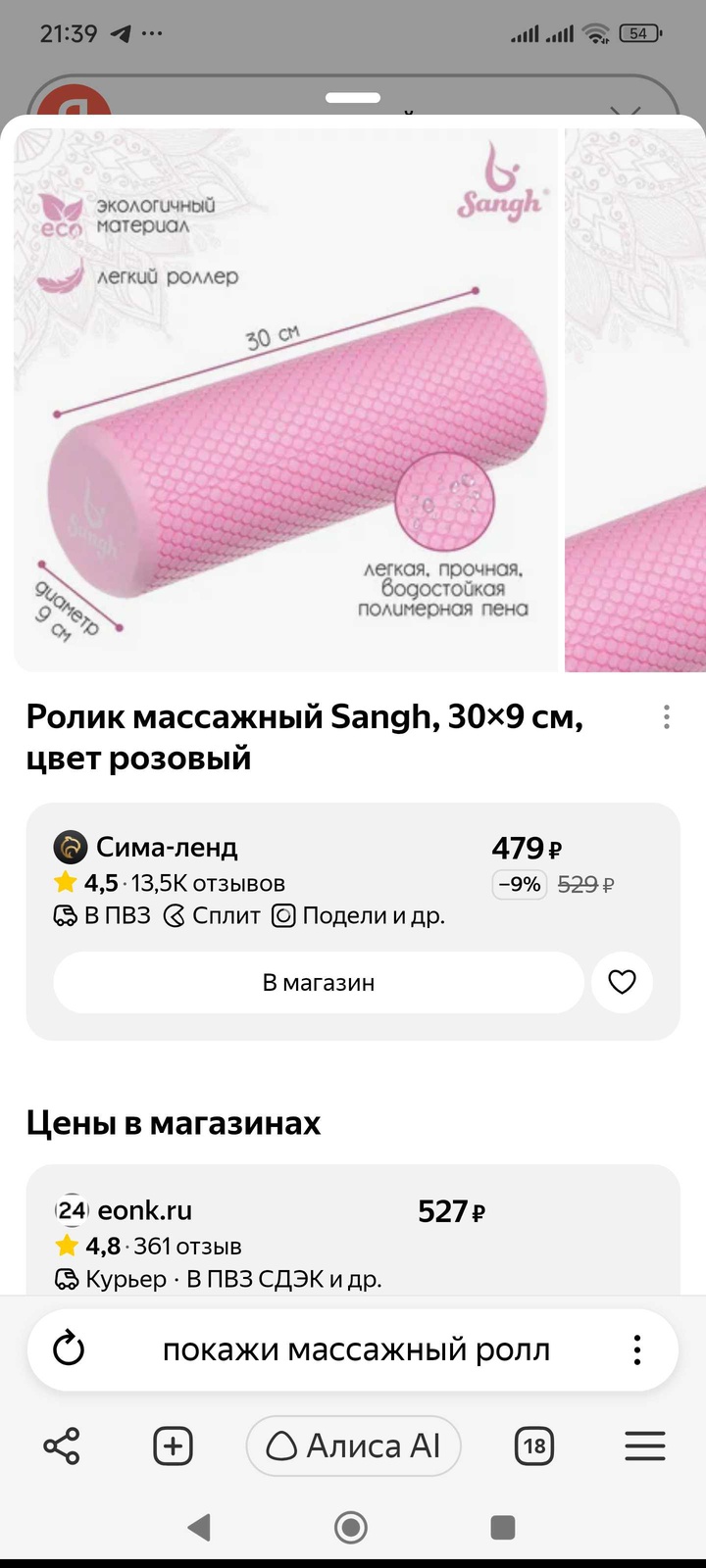View the main pink roller product image
The width and height of the screenshot is (706, 1568).
pos(286,402)
